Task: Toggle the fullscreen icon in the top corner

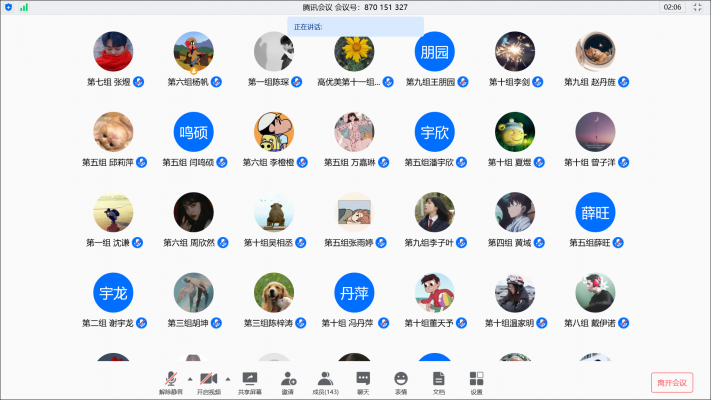Action: click(697, 7)
